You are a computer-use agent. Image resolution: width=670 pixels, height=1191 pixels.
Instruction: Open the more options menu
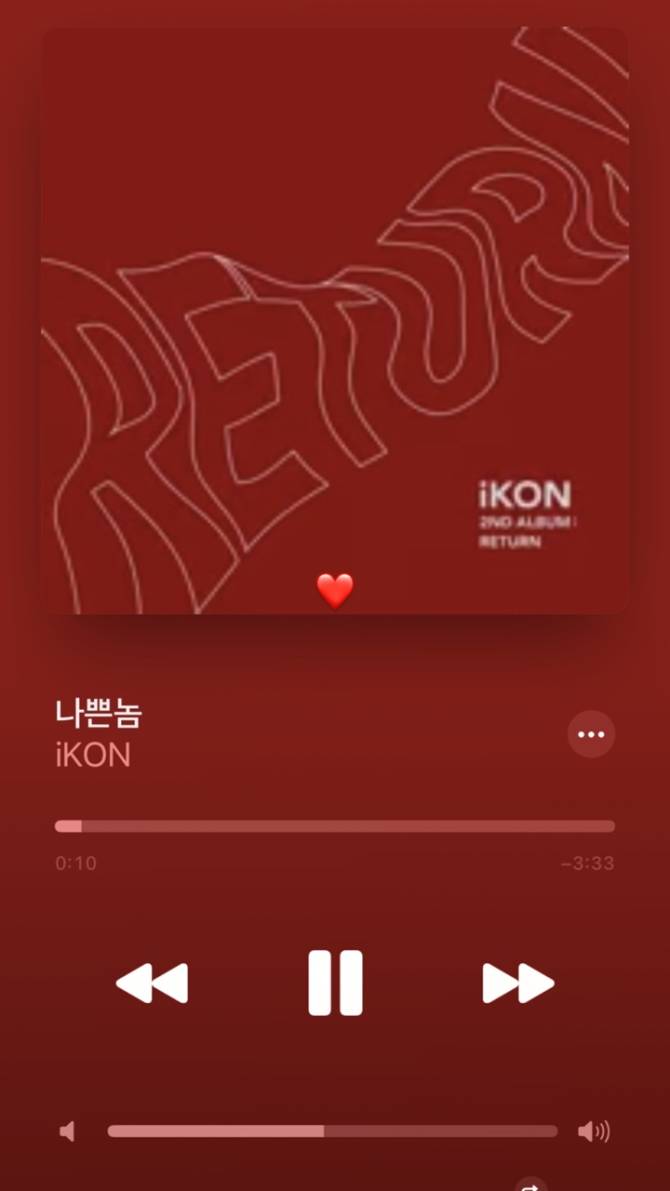pyautogui.click(x=591, y=734)
